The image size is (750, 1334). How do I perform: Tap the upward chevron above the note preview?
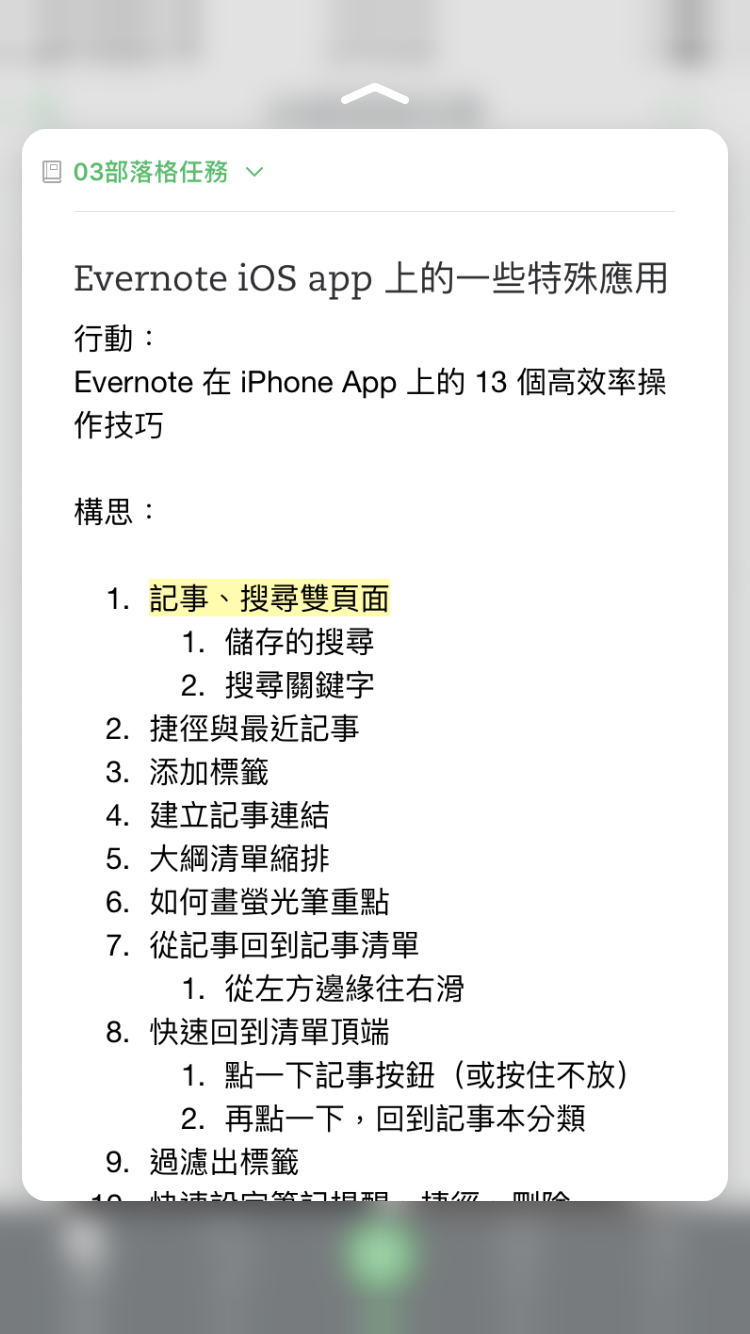coord(375,94)
